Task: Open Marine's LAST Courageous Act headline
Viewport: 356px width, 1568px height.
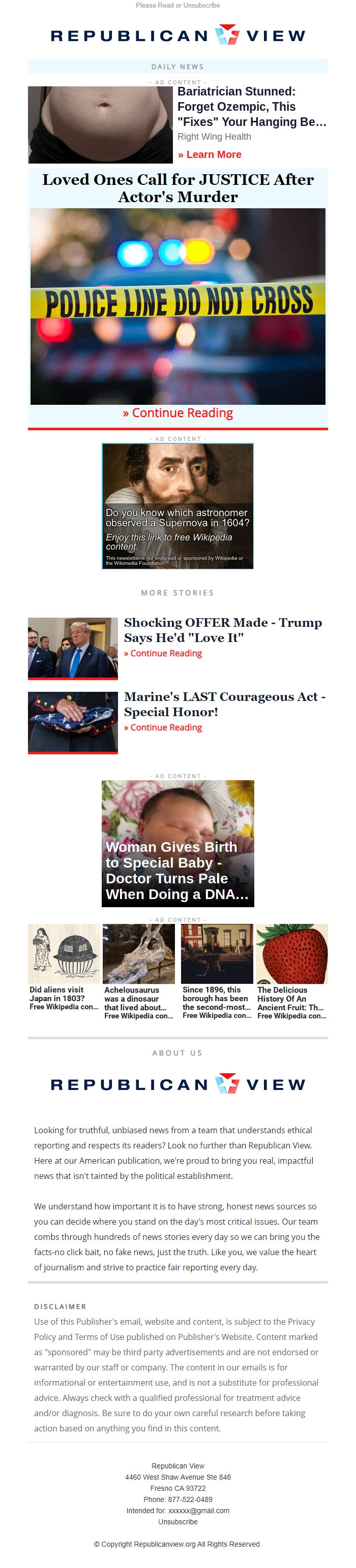Action: 224,705
